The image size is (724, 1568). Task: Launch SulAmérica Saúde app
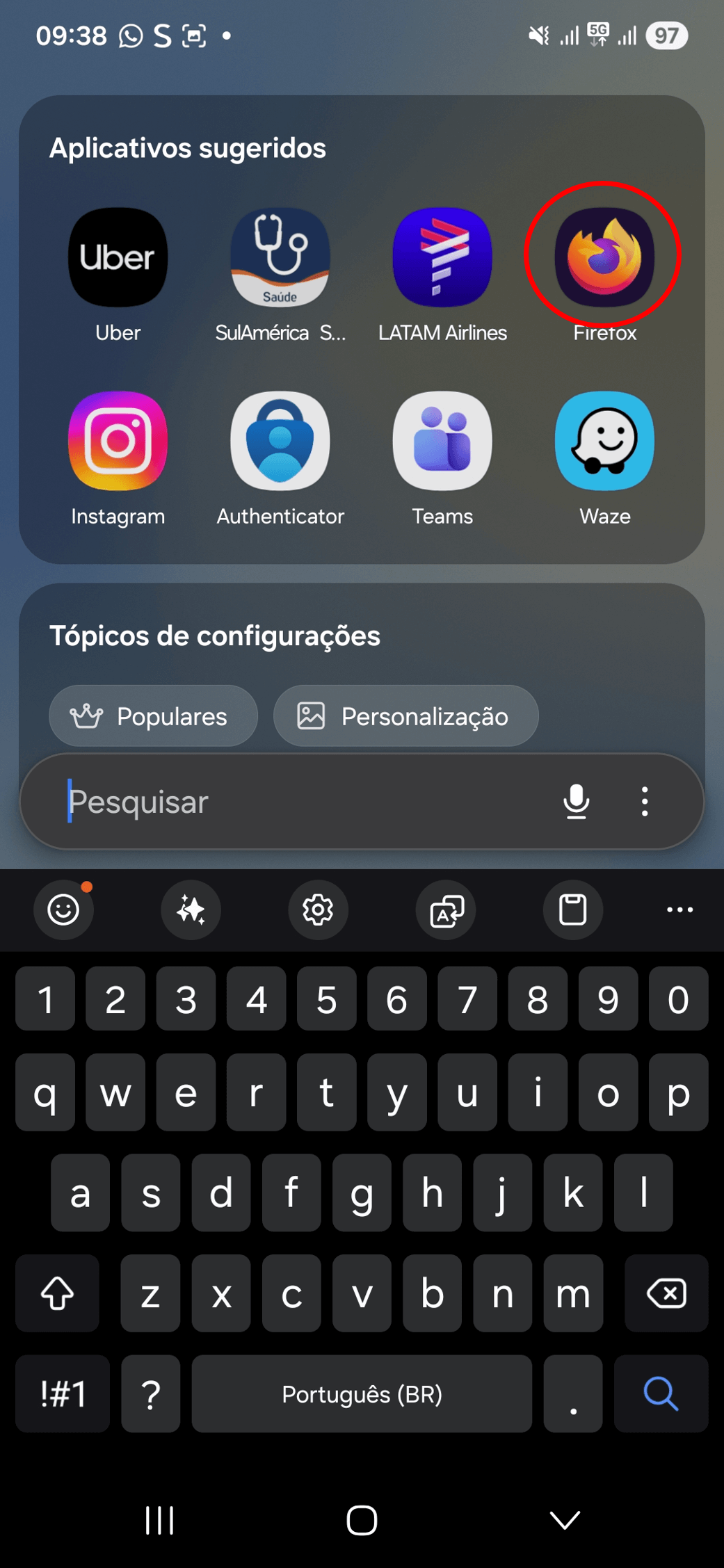(x=280, y=258)
